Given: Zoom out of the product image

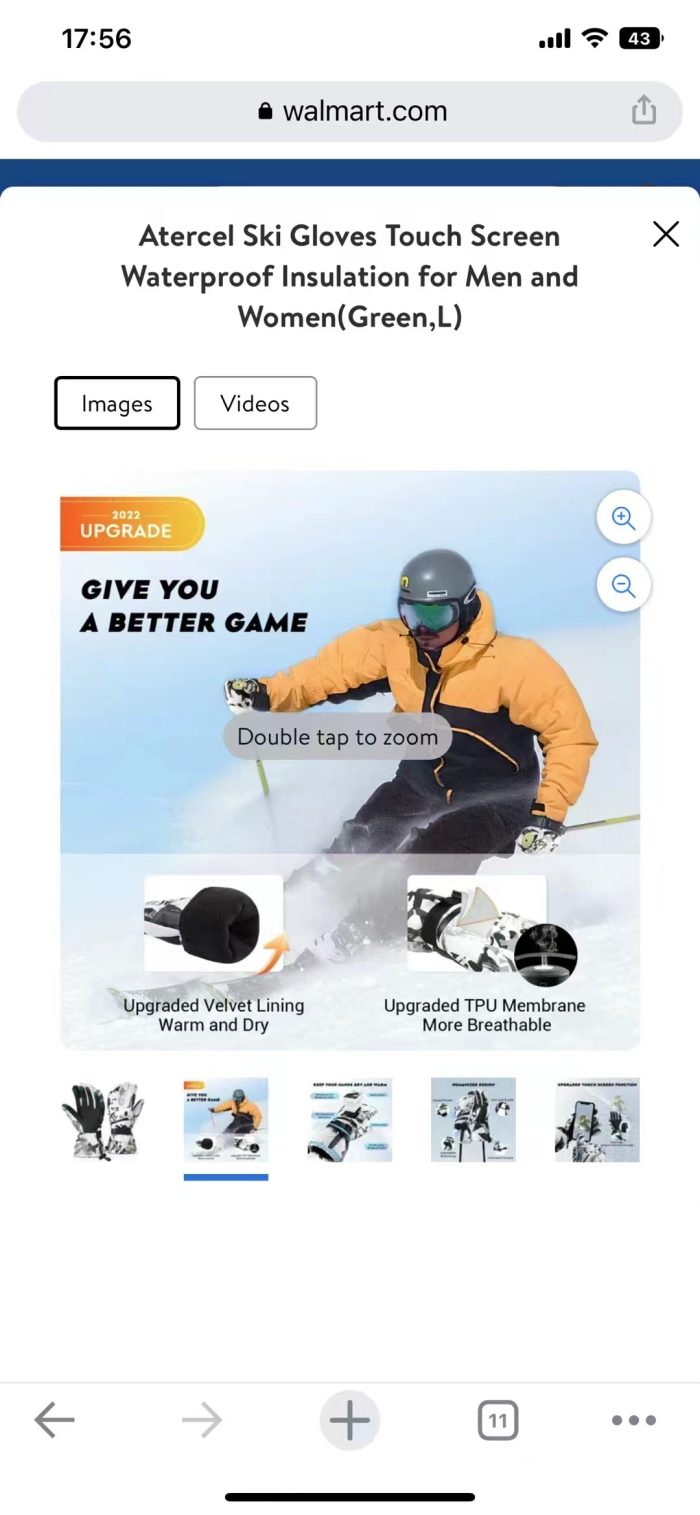Looking at the screenshot, I should click(623, 586).
